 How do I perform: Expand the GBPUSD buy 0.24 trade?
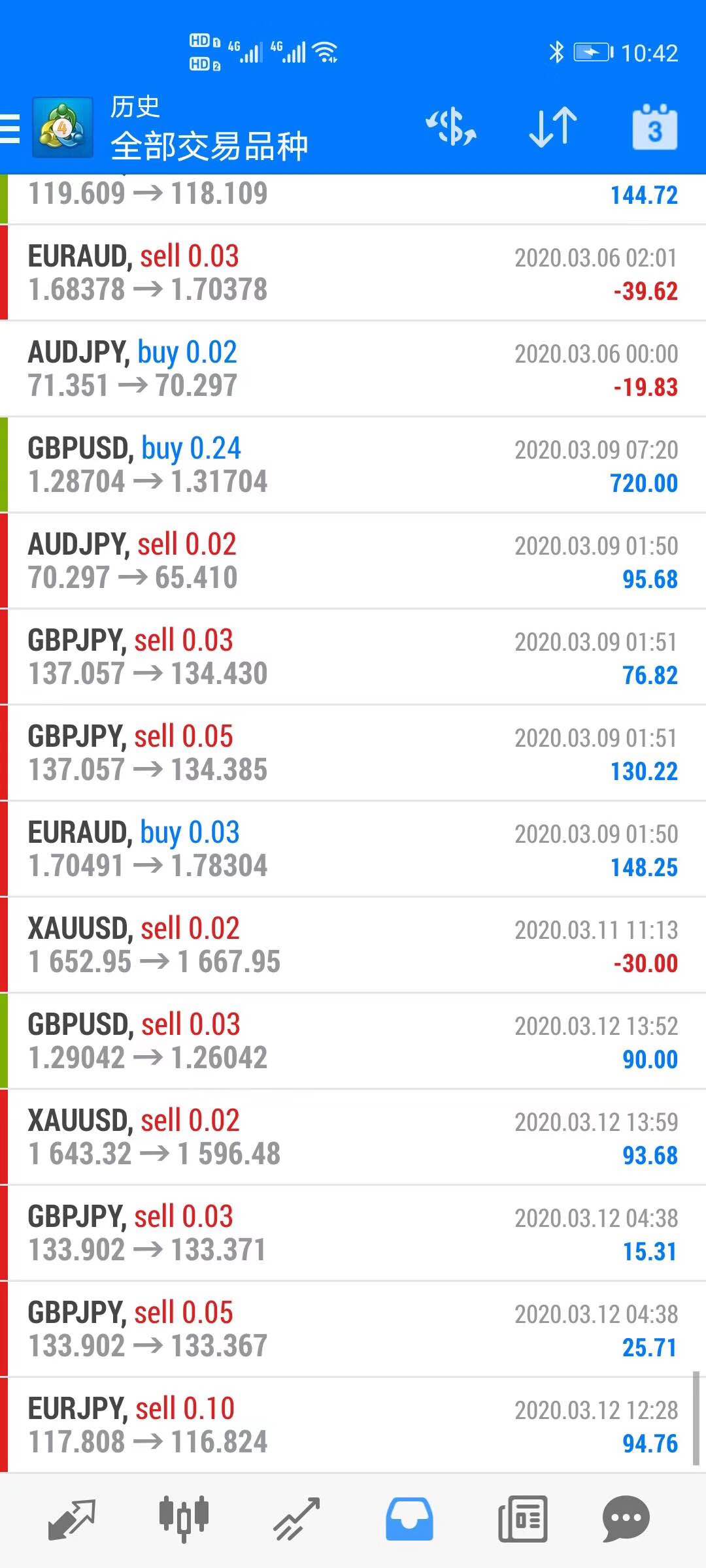pos(353,465)
